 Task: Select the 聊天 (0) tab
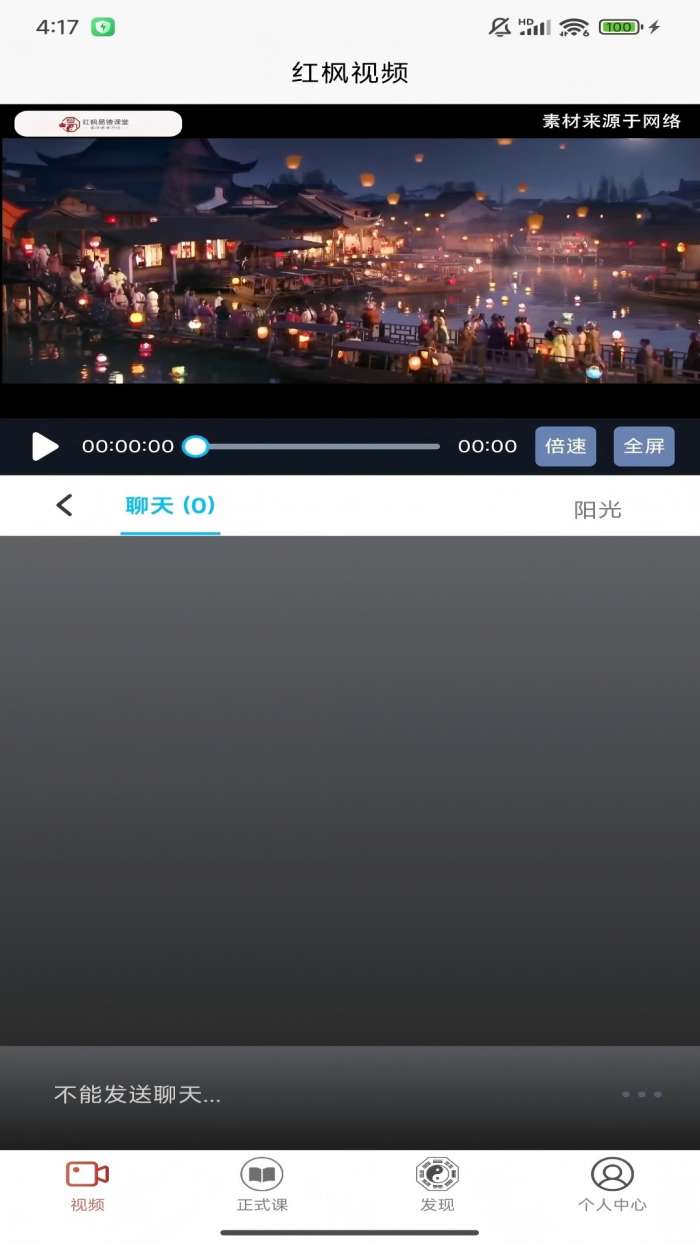tap(170, 506)
